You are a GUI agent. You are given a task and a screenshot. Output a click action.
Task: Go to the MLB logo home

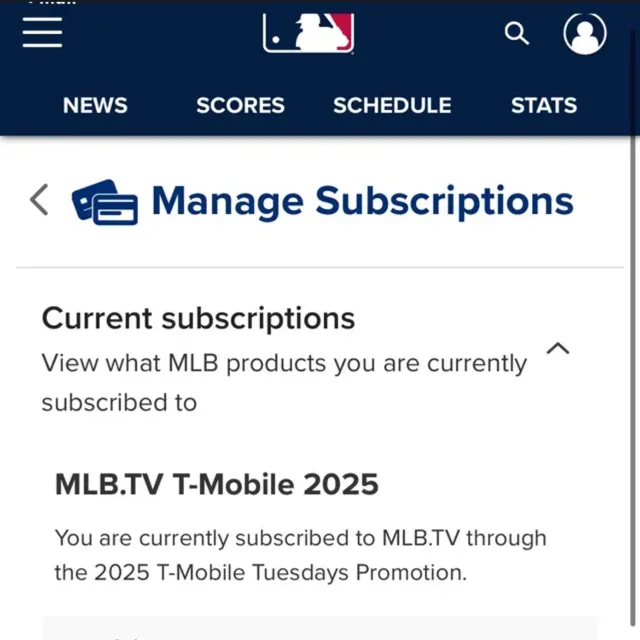pos(309,33)
